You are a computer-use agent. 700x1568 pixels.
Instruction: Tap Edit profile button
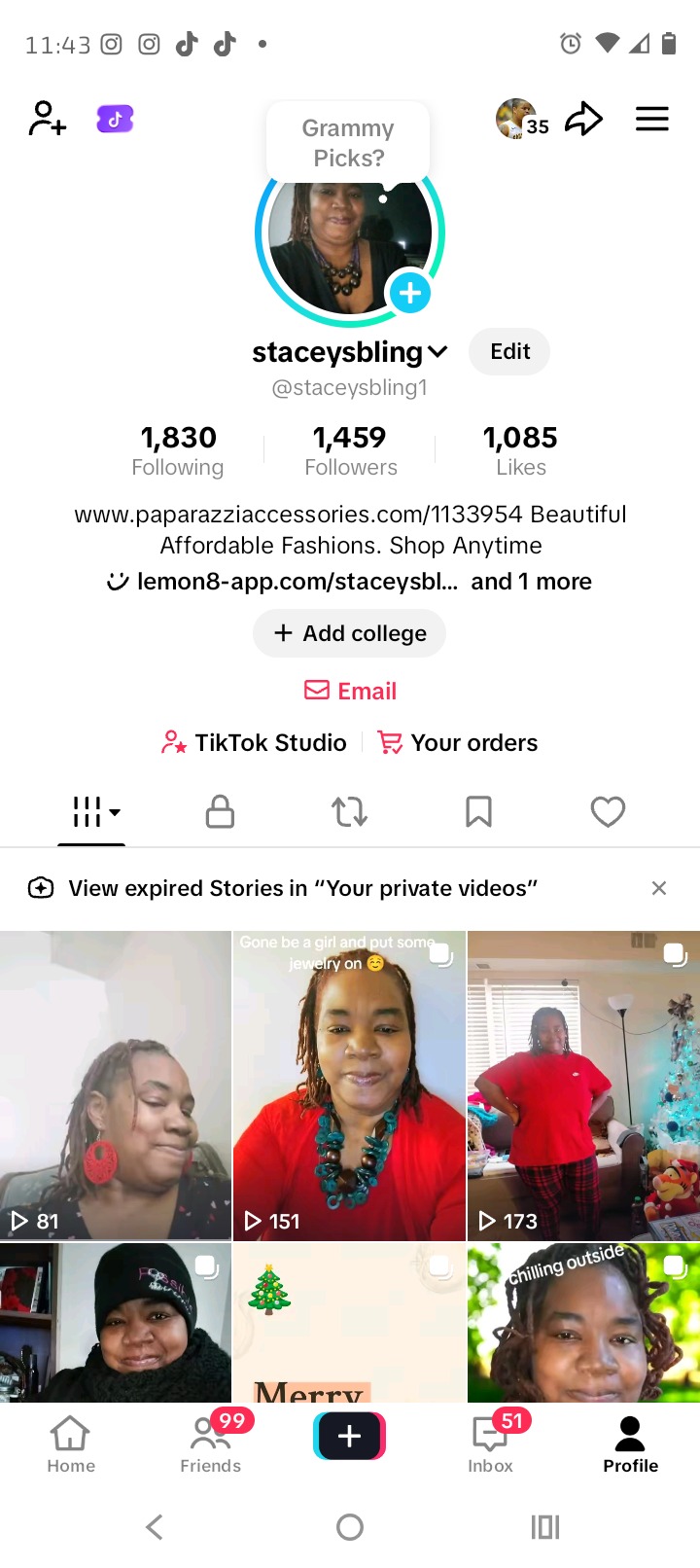pos(509,351)
